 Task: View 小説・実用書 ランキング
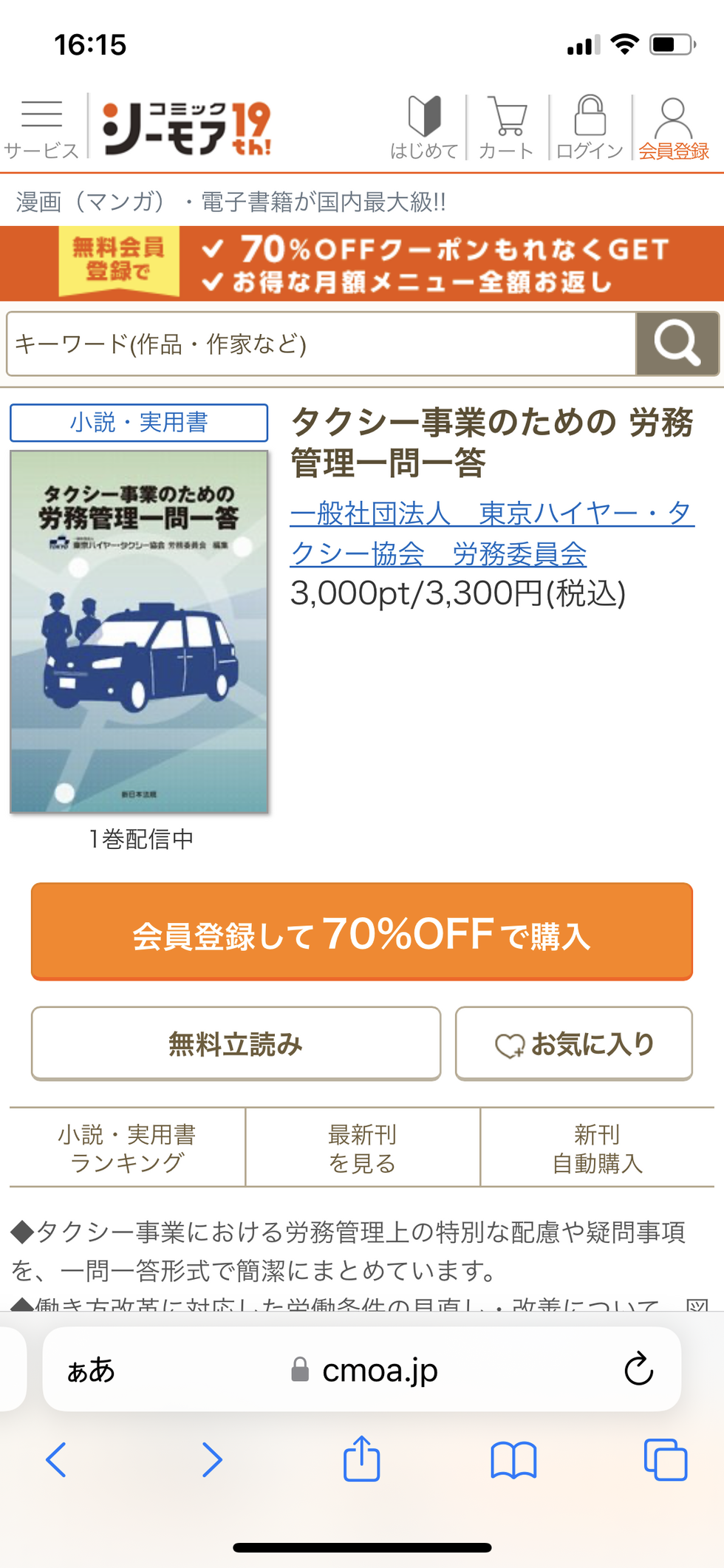tap(127, 1148)
